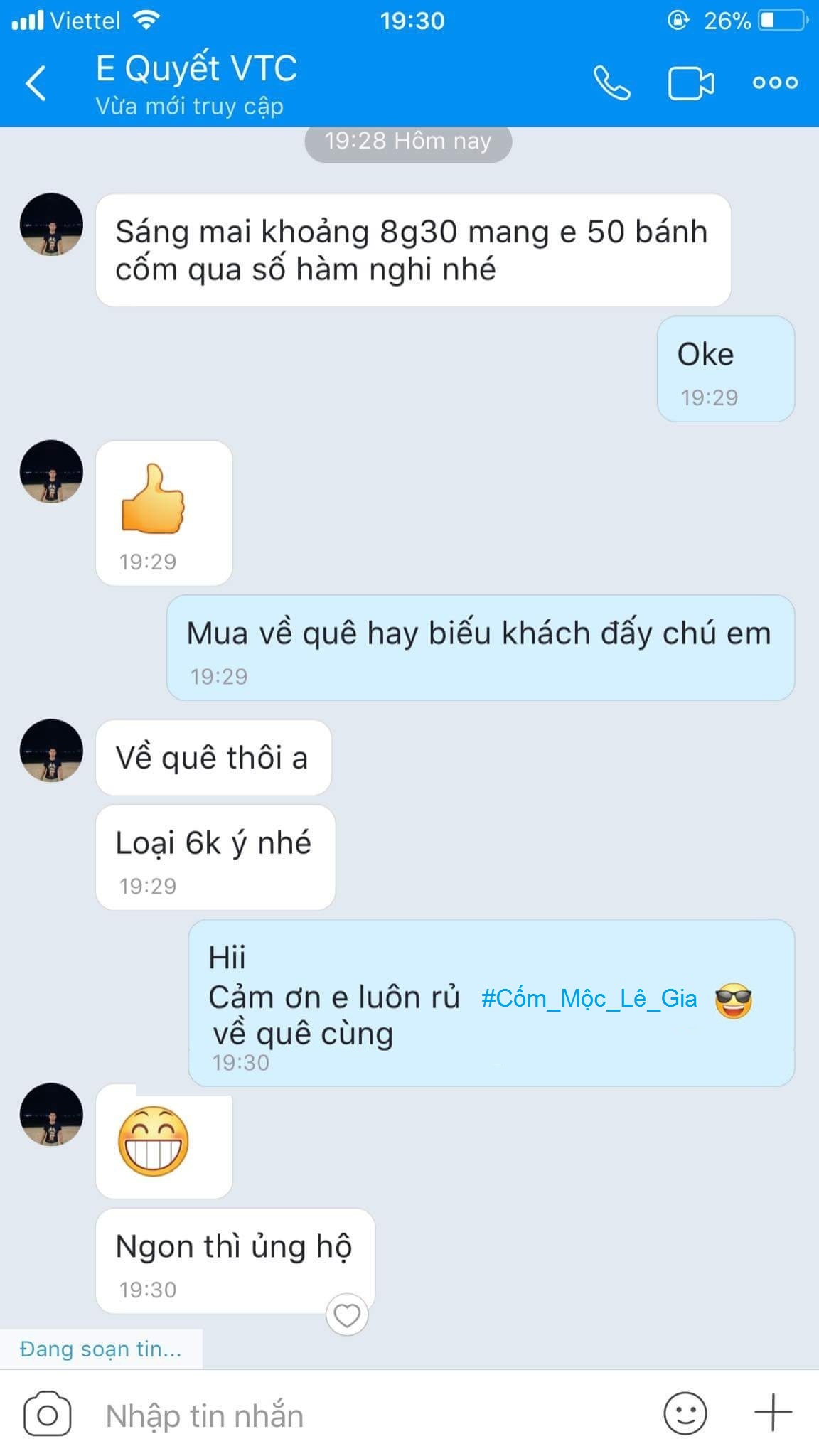Open the plus attachment menu
This screenshot has width=819, height=1456.
[x=773, y=1413]
